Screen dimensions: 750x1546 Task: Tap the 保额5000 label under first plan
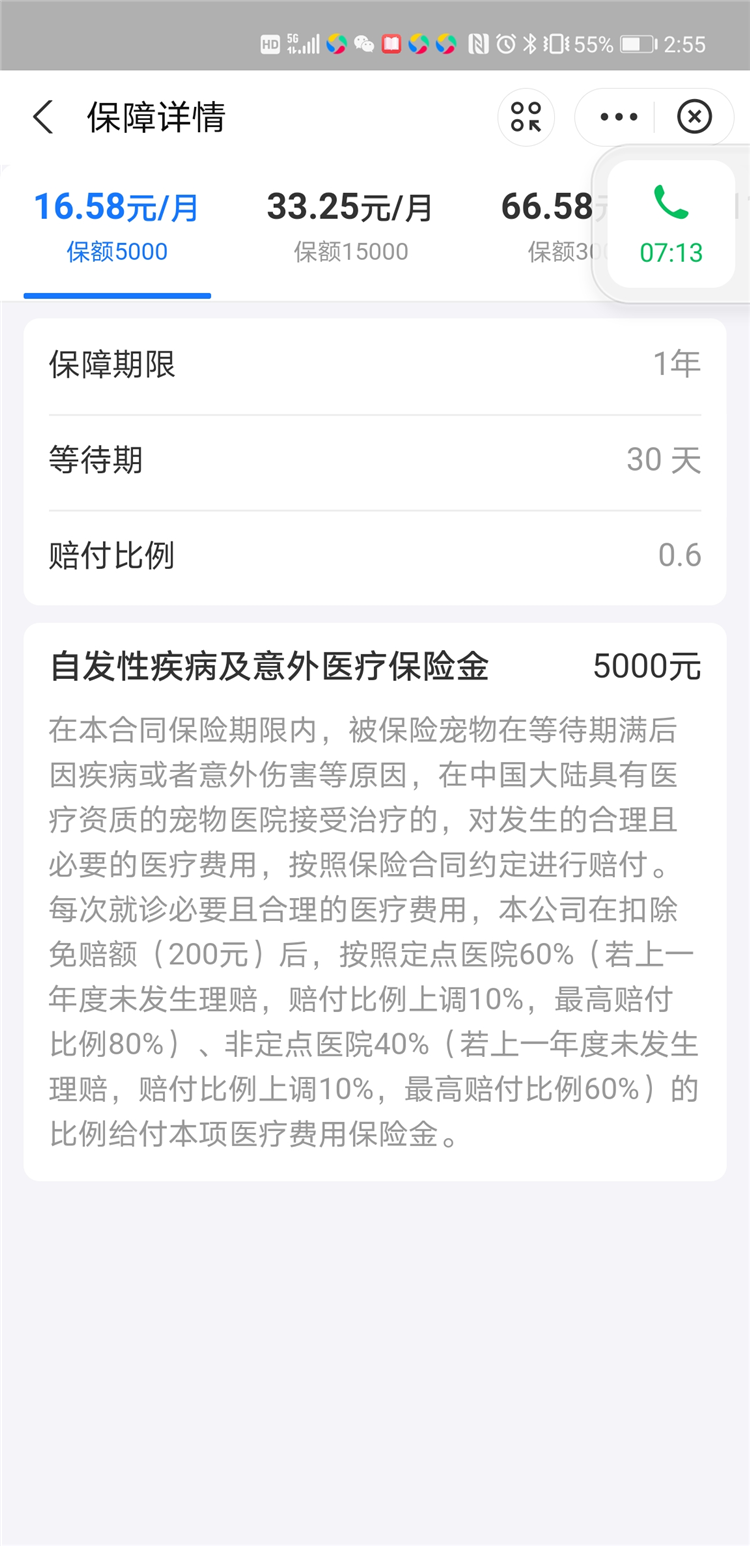[116, 251]
